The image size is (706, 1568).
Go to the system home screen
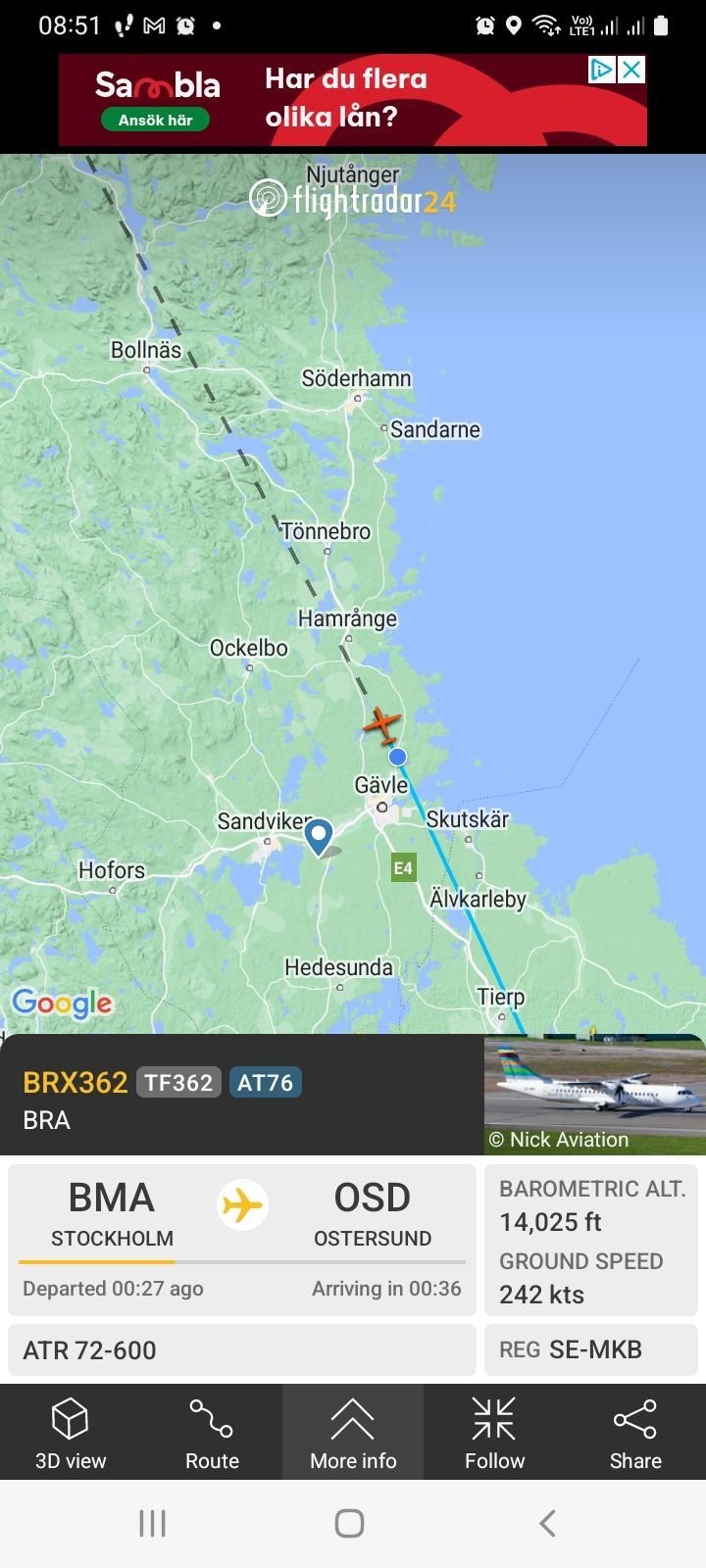click(x=350, y=1523)
